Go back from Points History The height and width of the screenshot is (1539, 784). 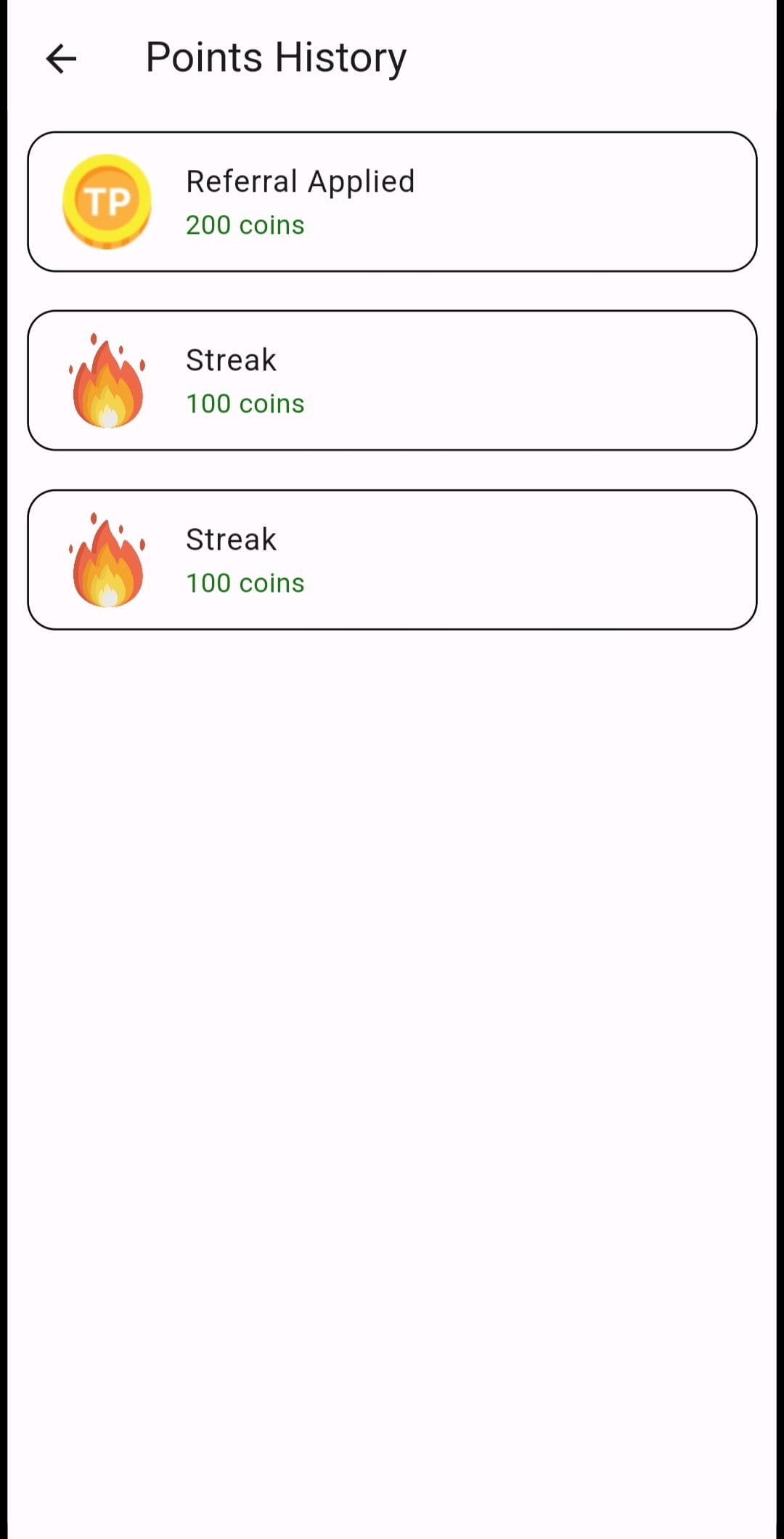point(61,59)
